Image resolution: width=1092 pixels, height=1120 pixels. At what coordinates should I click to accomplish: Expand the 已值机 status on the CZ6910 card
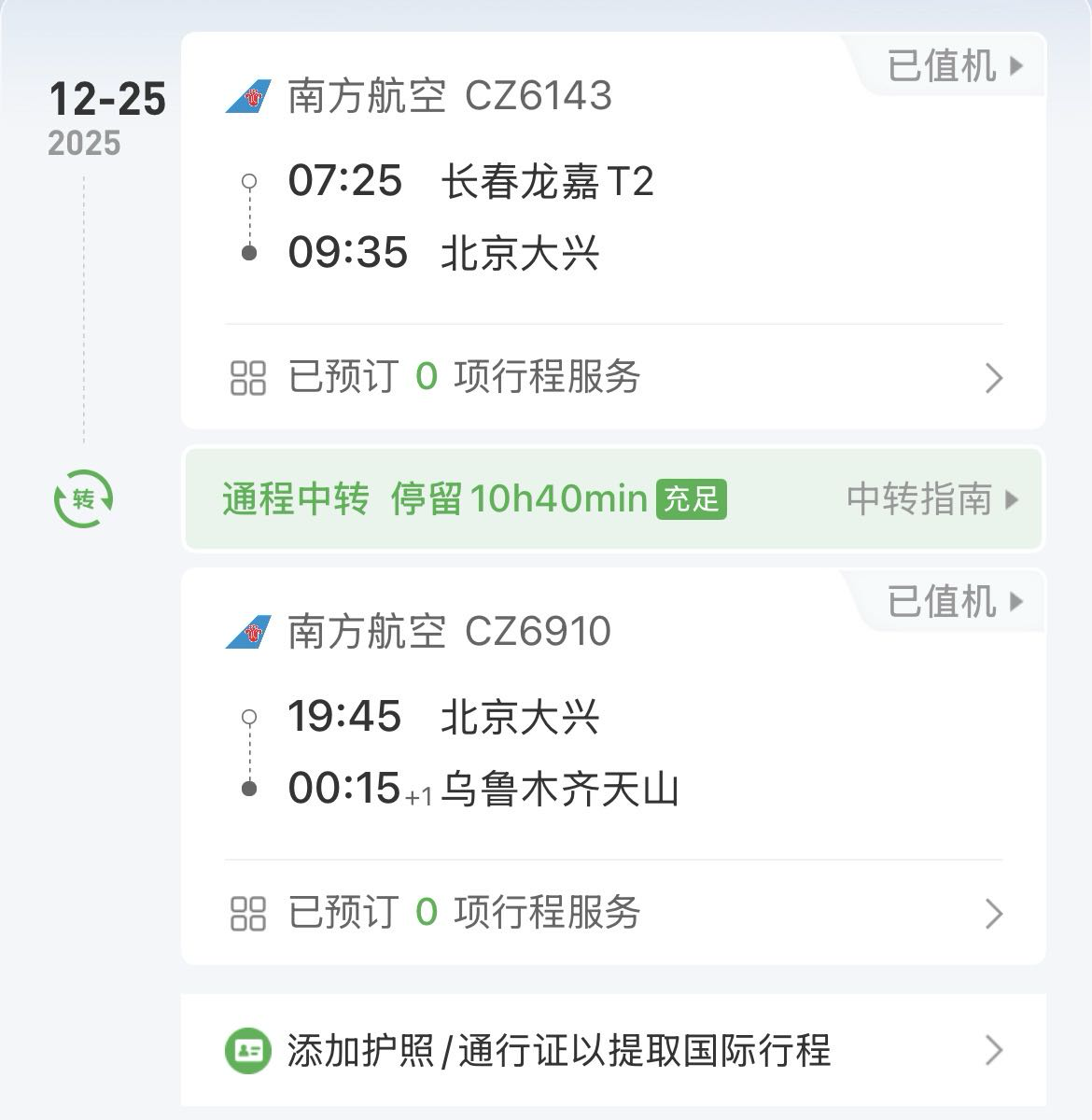945,602
